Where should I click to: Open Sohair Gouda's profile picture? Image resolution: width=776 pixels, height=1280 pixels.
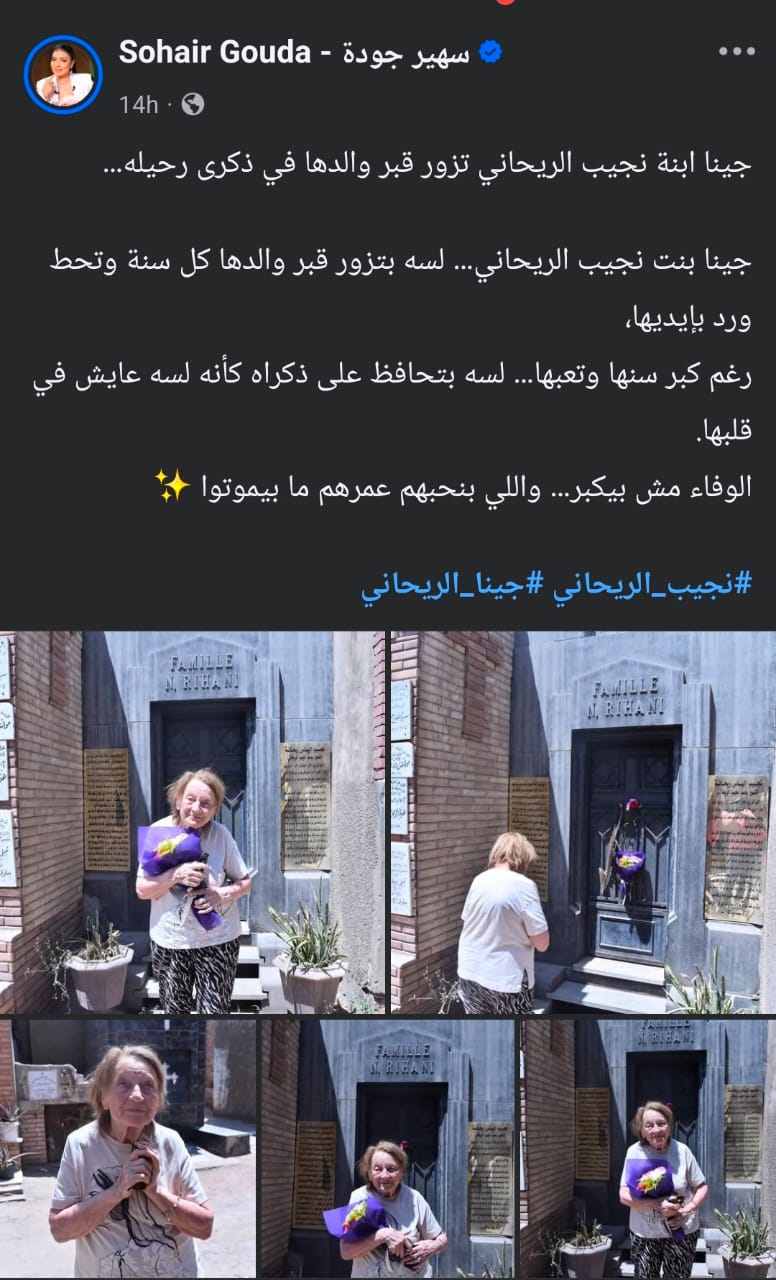[x=63, y=75]
